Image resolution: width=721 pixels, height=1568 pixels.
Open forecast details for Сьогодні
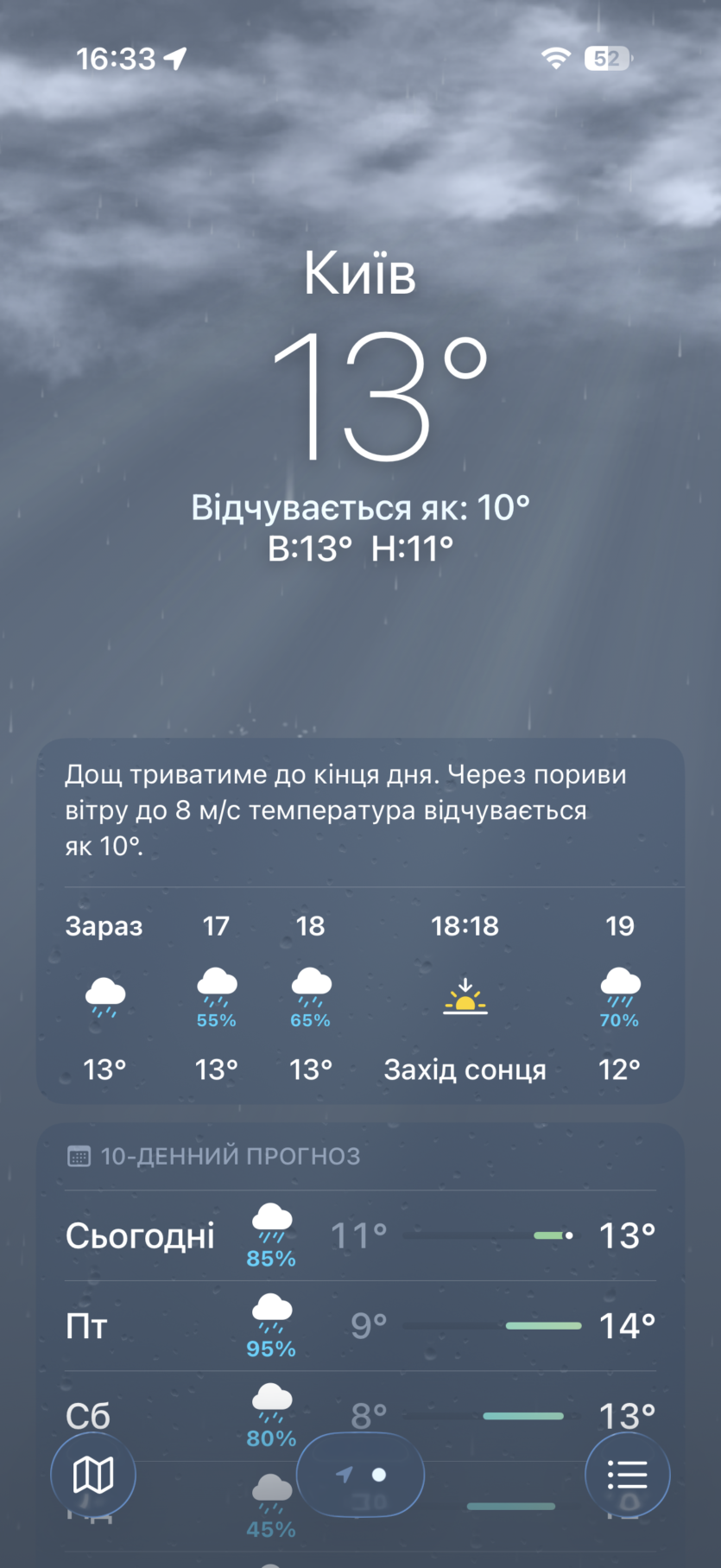[x=360, y=1235]
